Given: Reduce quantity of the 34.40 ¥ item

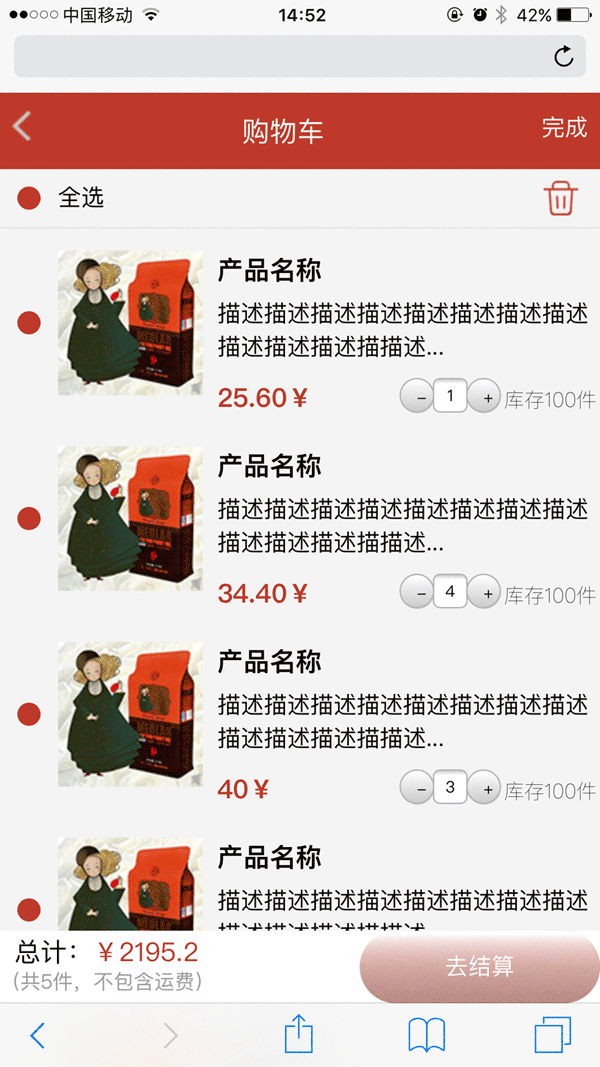Looking at the screenshot, I should (x=417, y=594).
